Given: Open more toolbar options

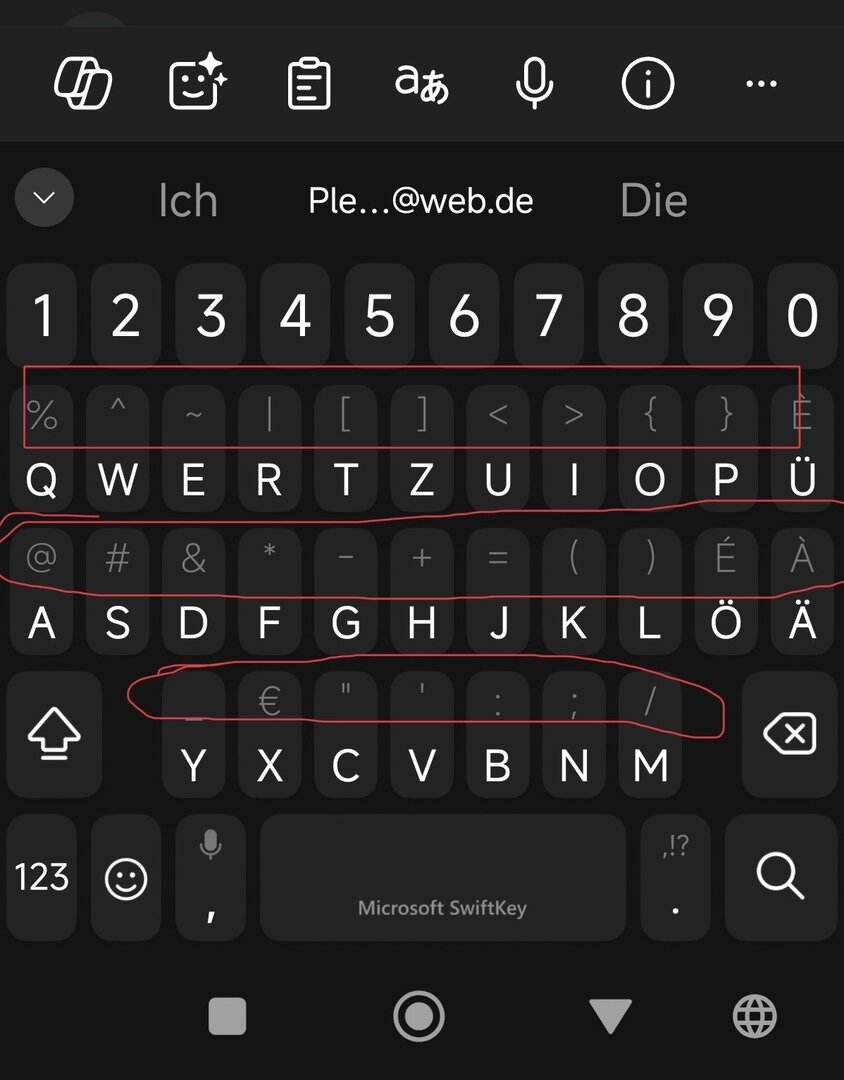Looking at the screenshot, I should point(761,84).
